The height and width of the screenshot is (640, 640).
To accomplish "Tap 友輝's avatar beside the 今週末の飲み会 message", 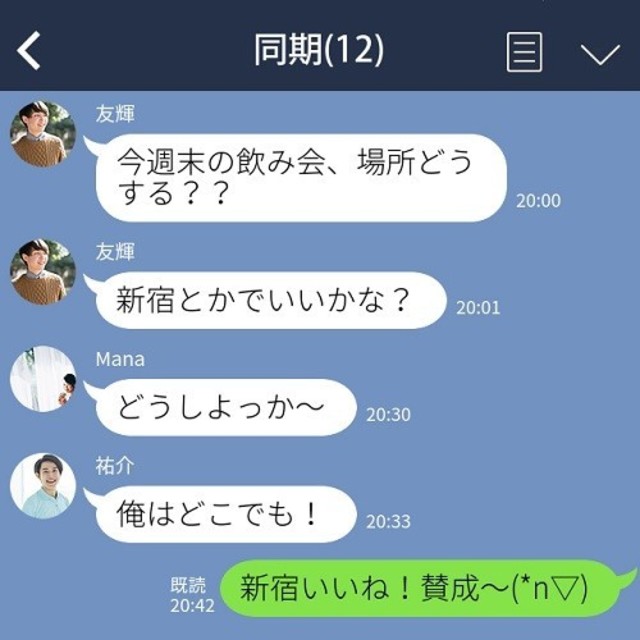I will pyautogui.click(x=43, y=134).
